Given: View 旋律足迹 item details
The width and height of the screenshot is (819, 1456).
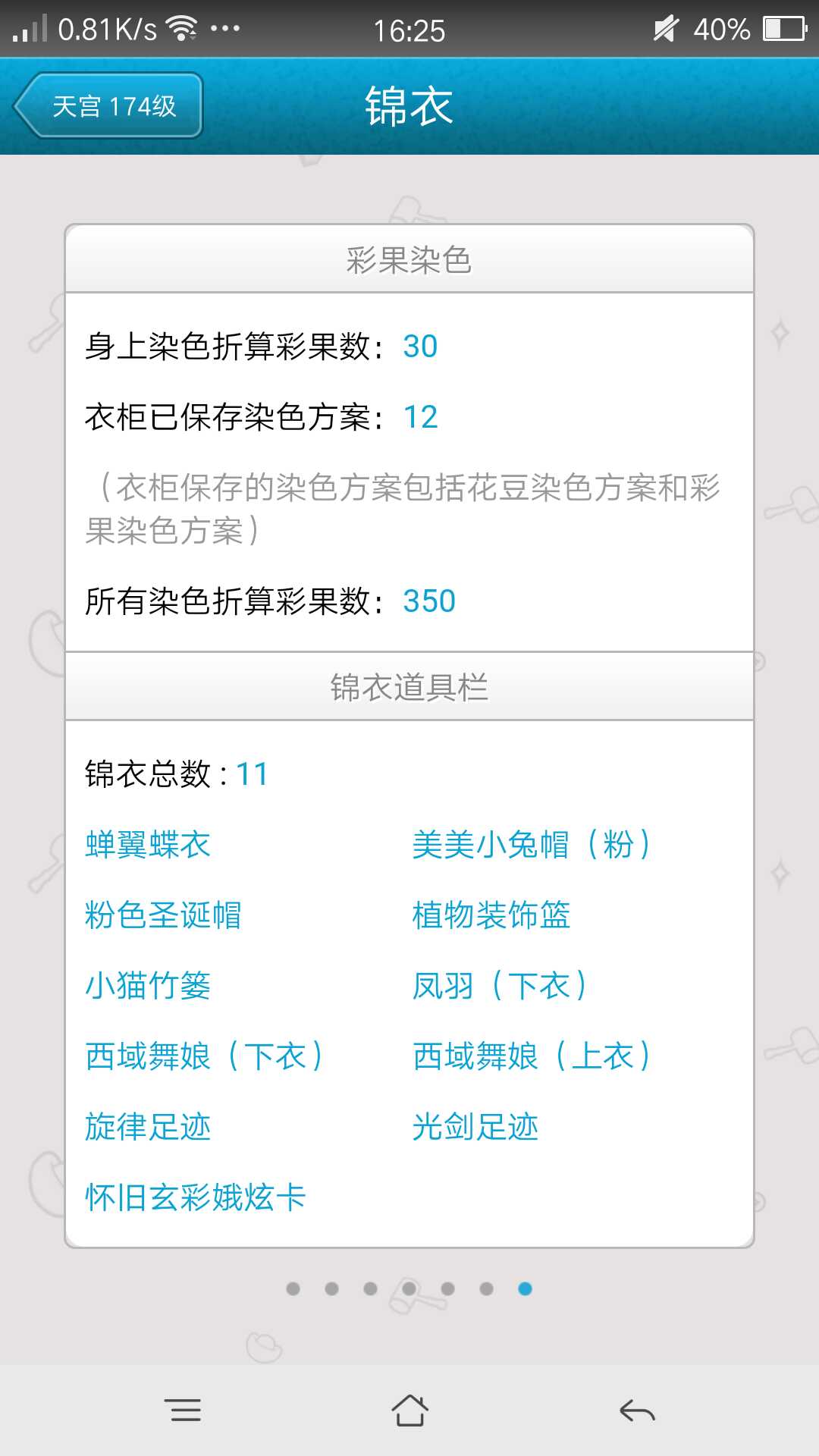Looking at the screenshot, I should coord(148,1127).
